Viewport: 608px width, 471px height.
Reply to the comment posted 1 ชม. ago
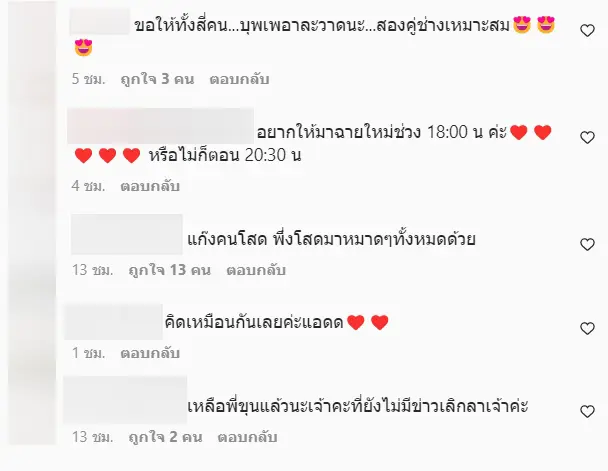pyautogui.click(x=150, y=353)
